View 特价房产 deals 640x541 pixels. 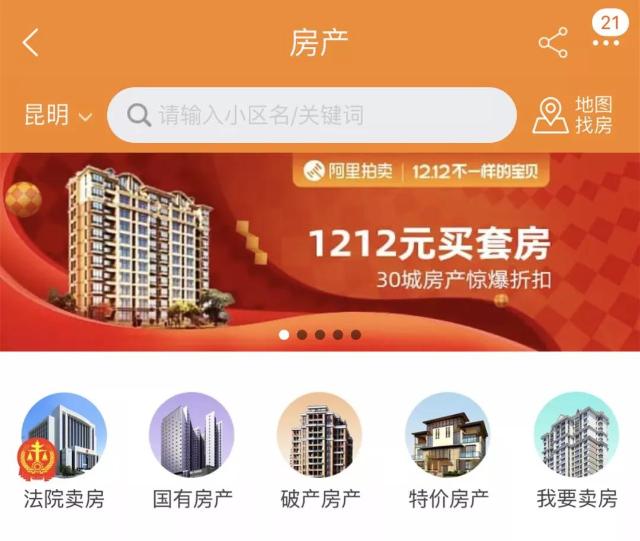coord(448,450)
